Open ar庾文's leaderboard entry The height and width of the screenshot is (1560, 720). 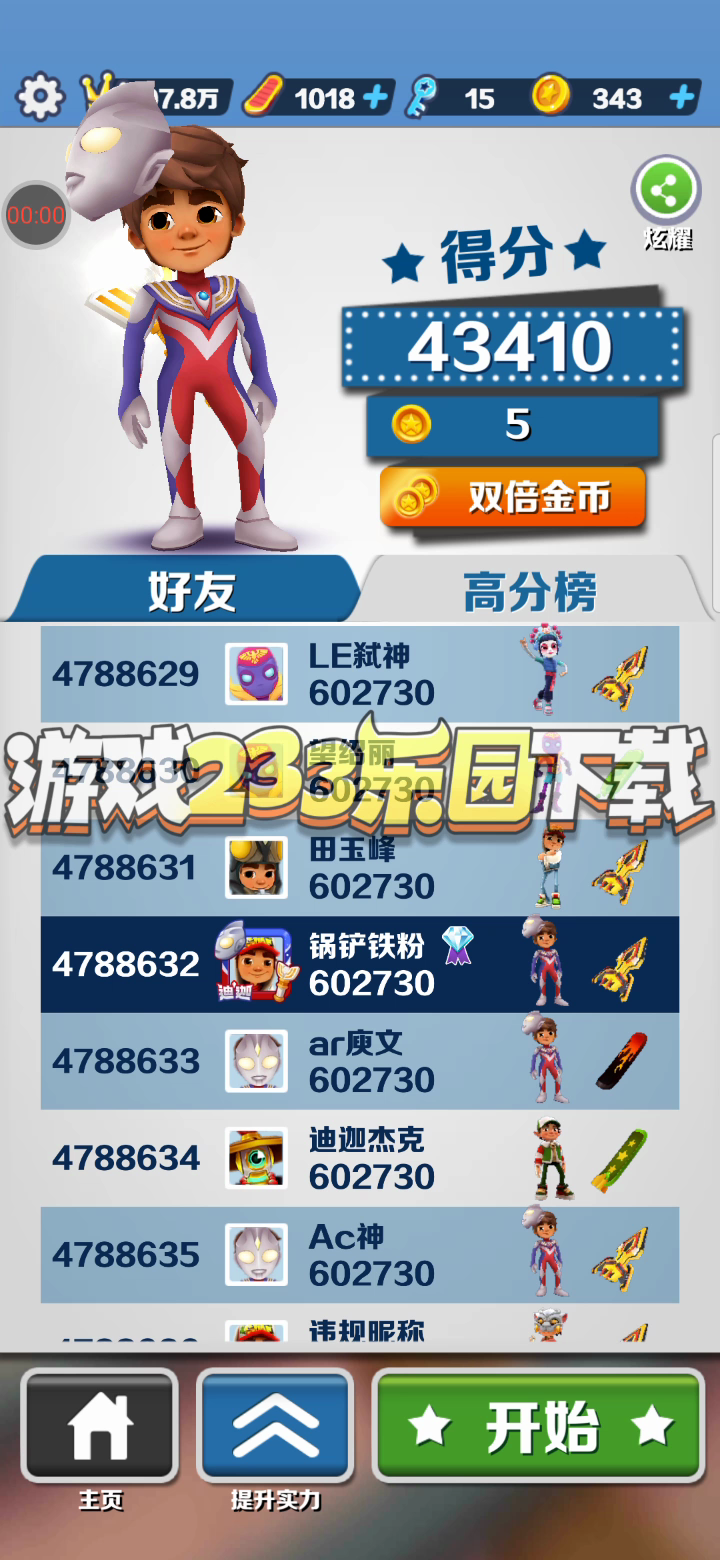click(x=360, y=1061)
